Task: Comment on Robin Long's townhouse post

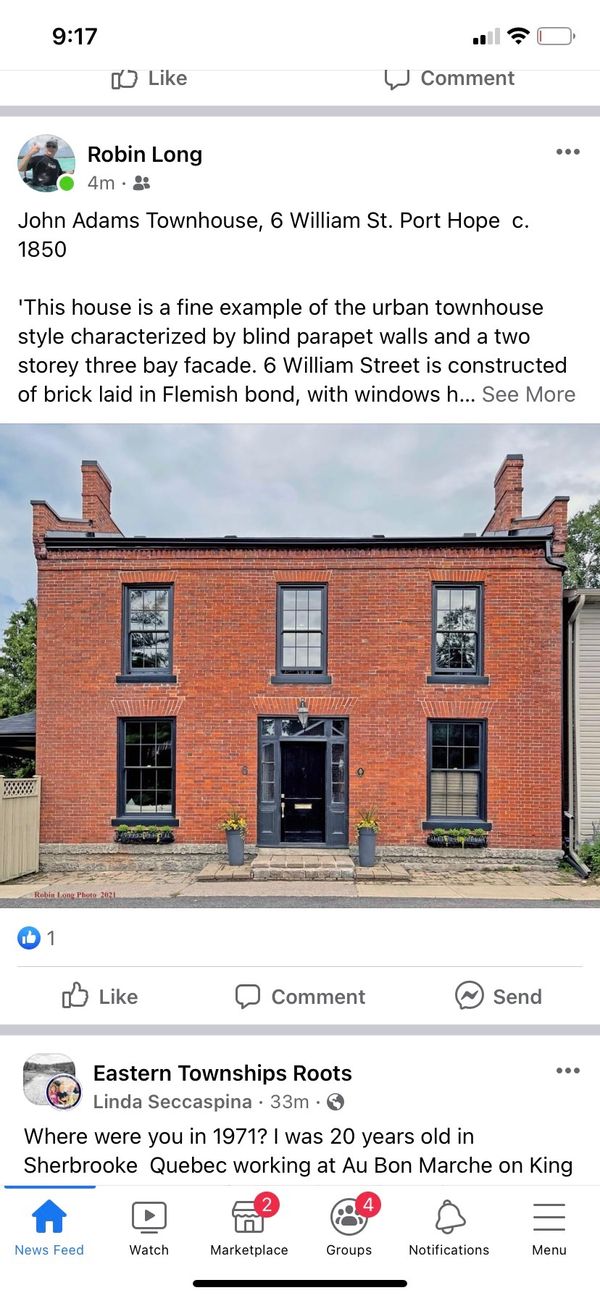Action: pyautogui.click(x=300, y=996)
